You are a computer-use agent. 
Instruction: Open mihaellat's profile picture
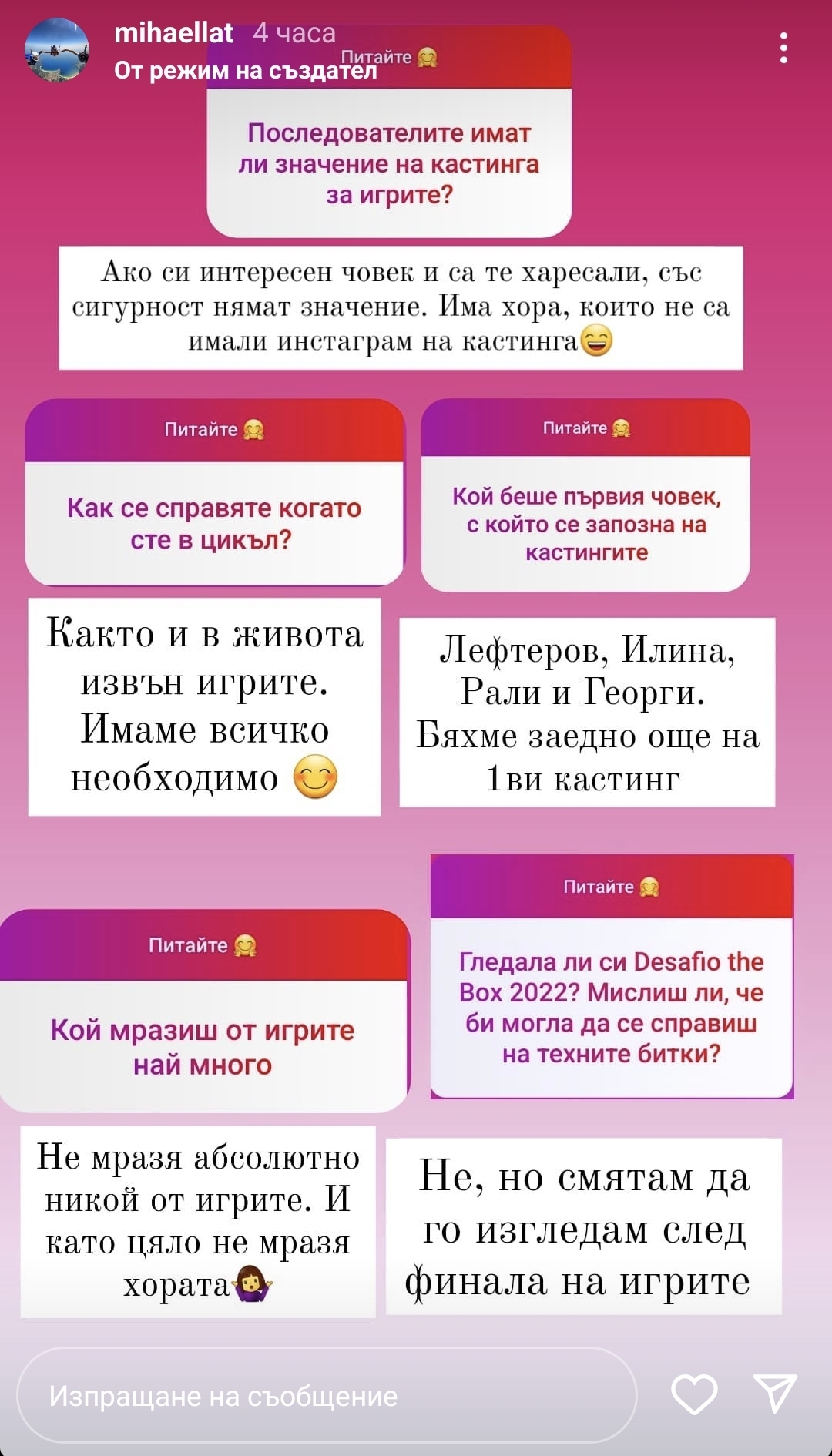click(x=57, y=50)
